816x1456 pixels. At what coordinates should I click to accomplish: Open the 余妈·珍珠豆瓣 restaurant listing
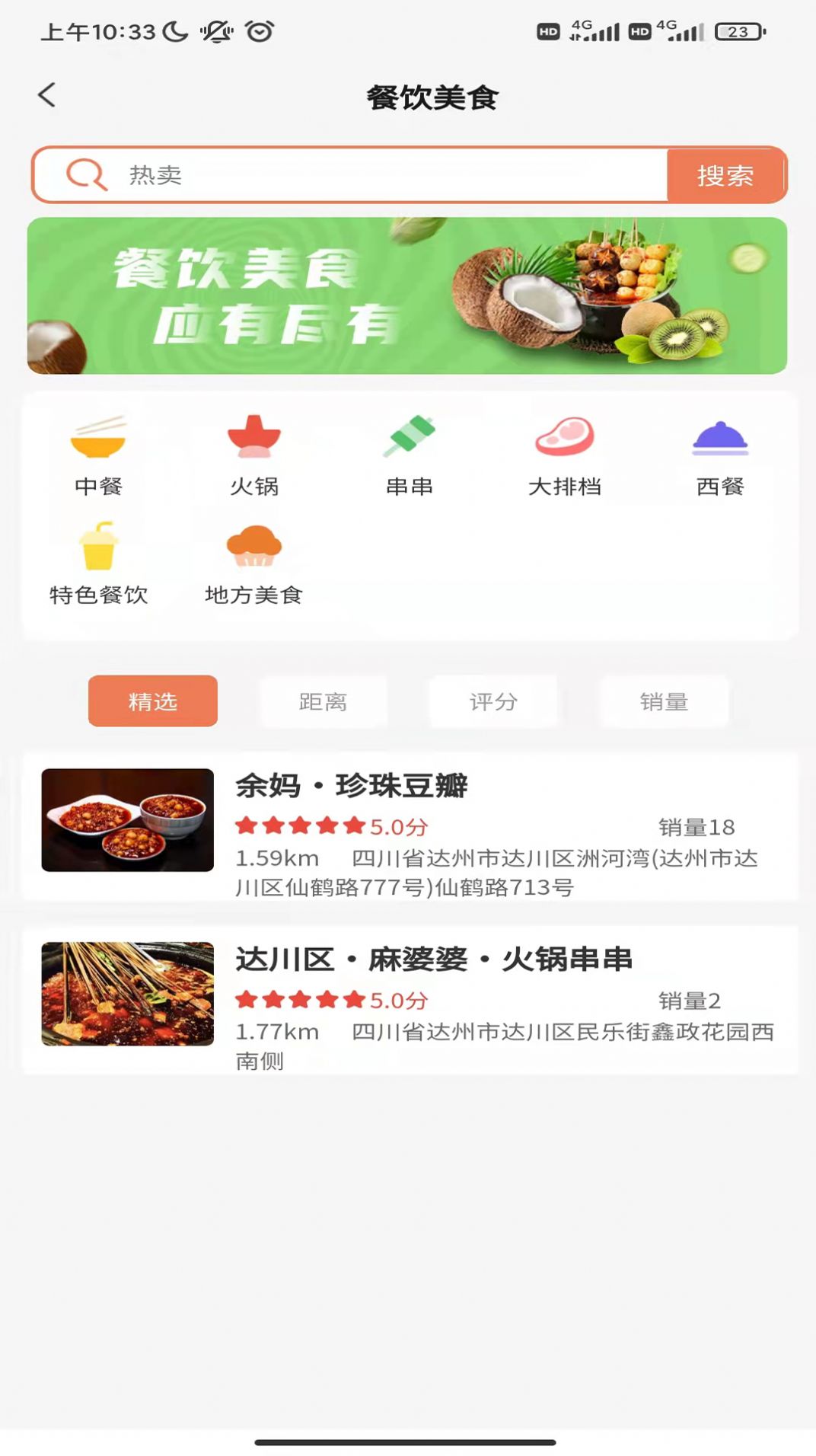410,827
